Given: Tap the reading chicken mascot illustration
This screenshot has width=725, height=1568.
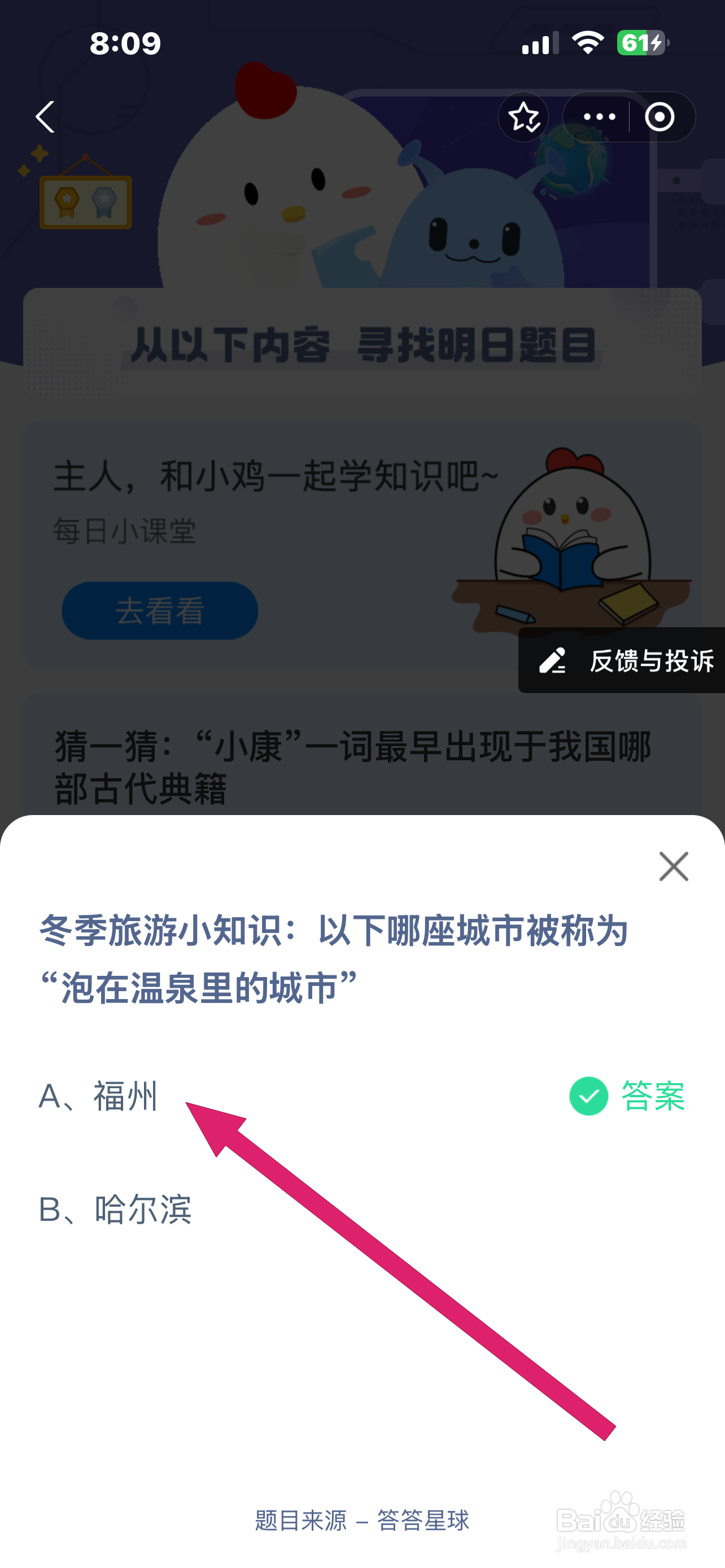Looking at the screenshot, I should (572, 536).
